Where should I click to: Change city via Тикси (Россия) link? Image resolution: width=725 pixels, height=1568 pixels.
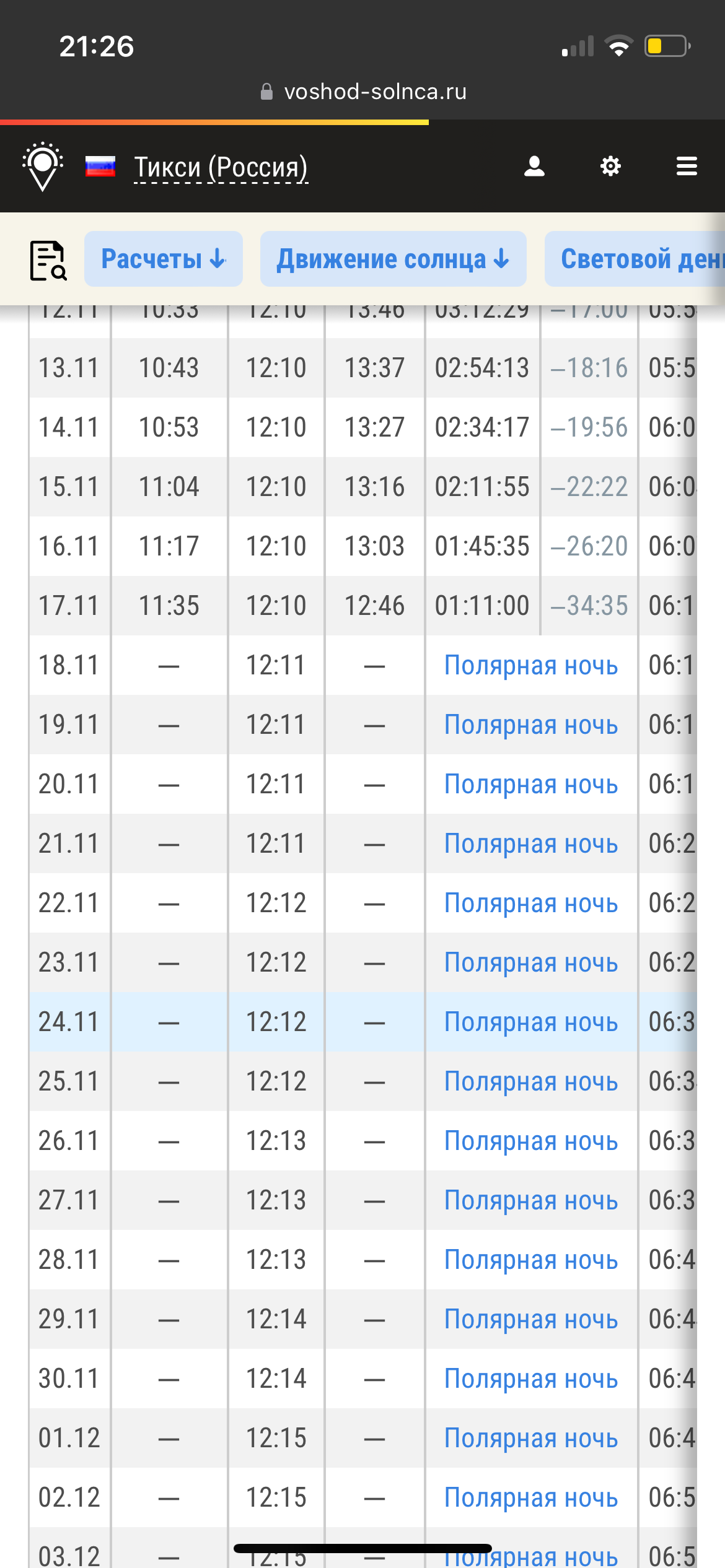pos(221,167)
